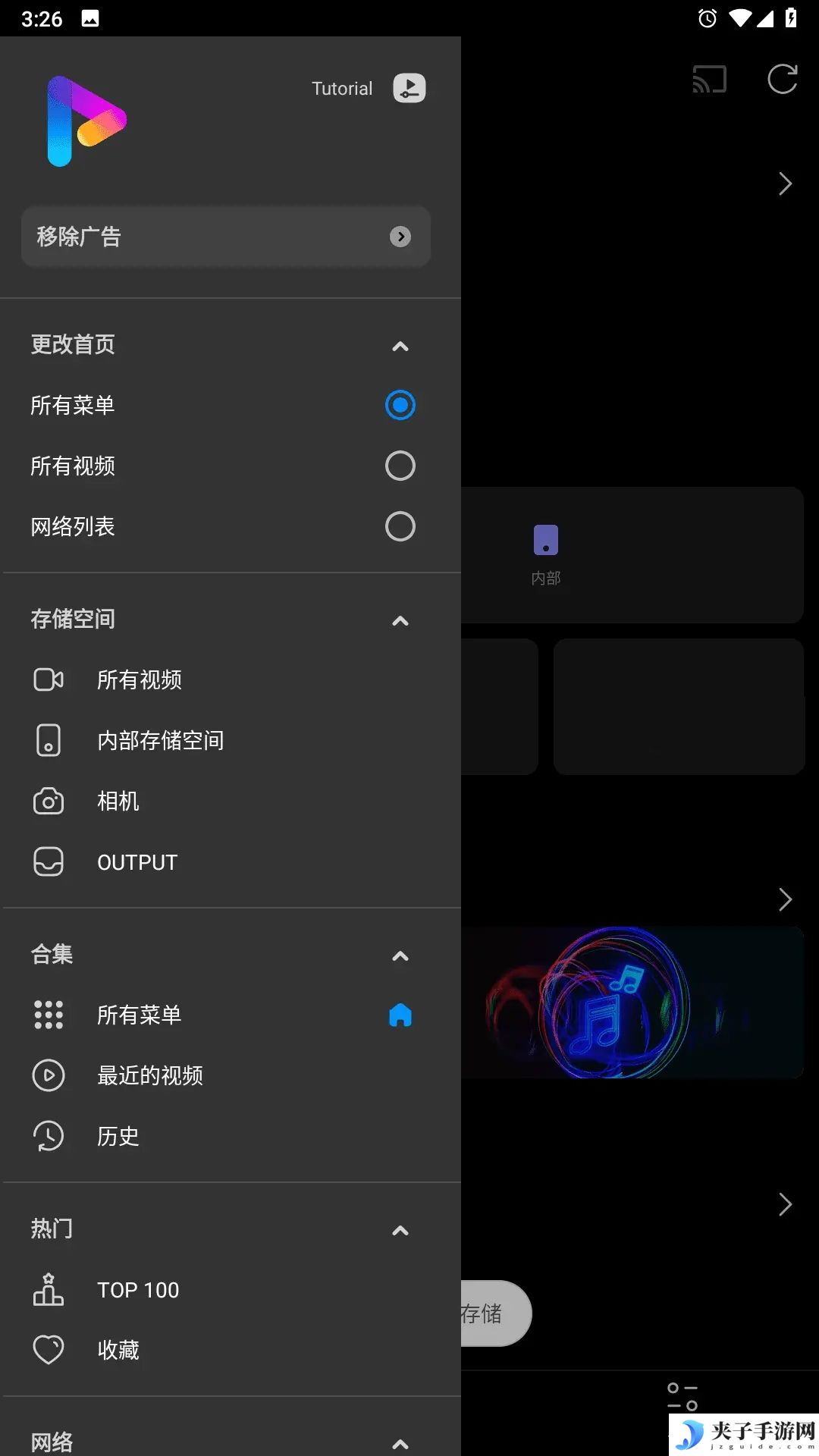
Task: Open the Tutorial video icon
Action: tap(409, 88)
